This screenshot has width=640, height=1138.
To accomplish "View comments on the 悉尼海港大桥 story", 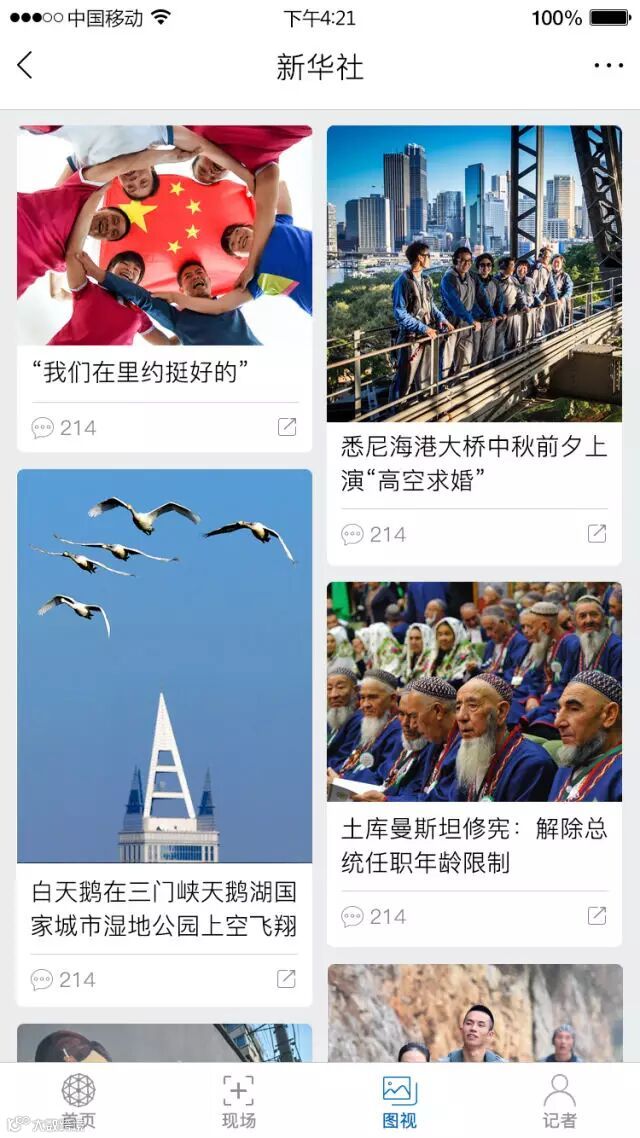I will coord(374,534).
